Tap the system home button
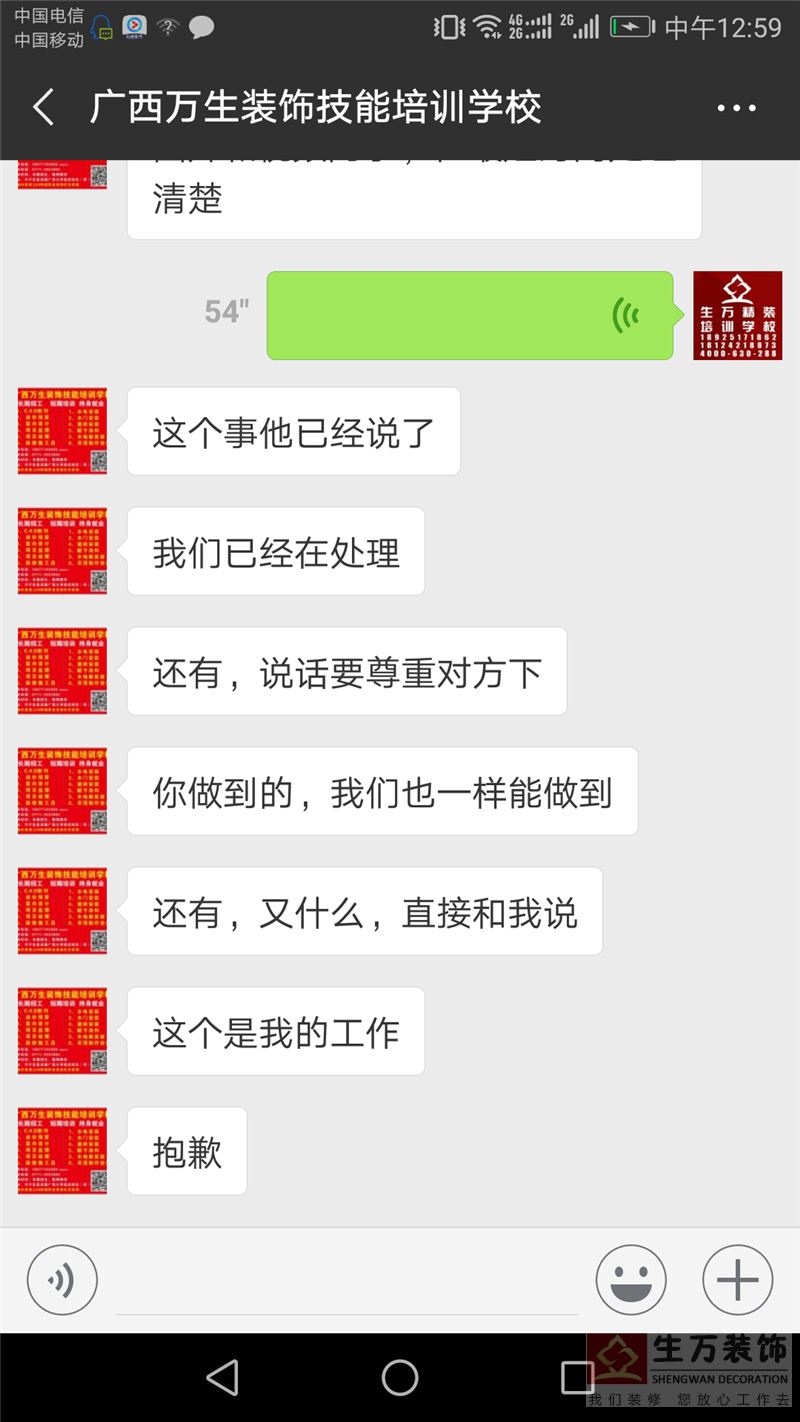Image resolution: width=800 pixels, height=1422 pixels. click(x=400, y=1378)
